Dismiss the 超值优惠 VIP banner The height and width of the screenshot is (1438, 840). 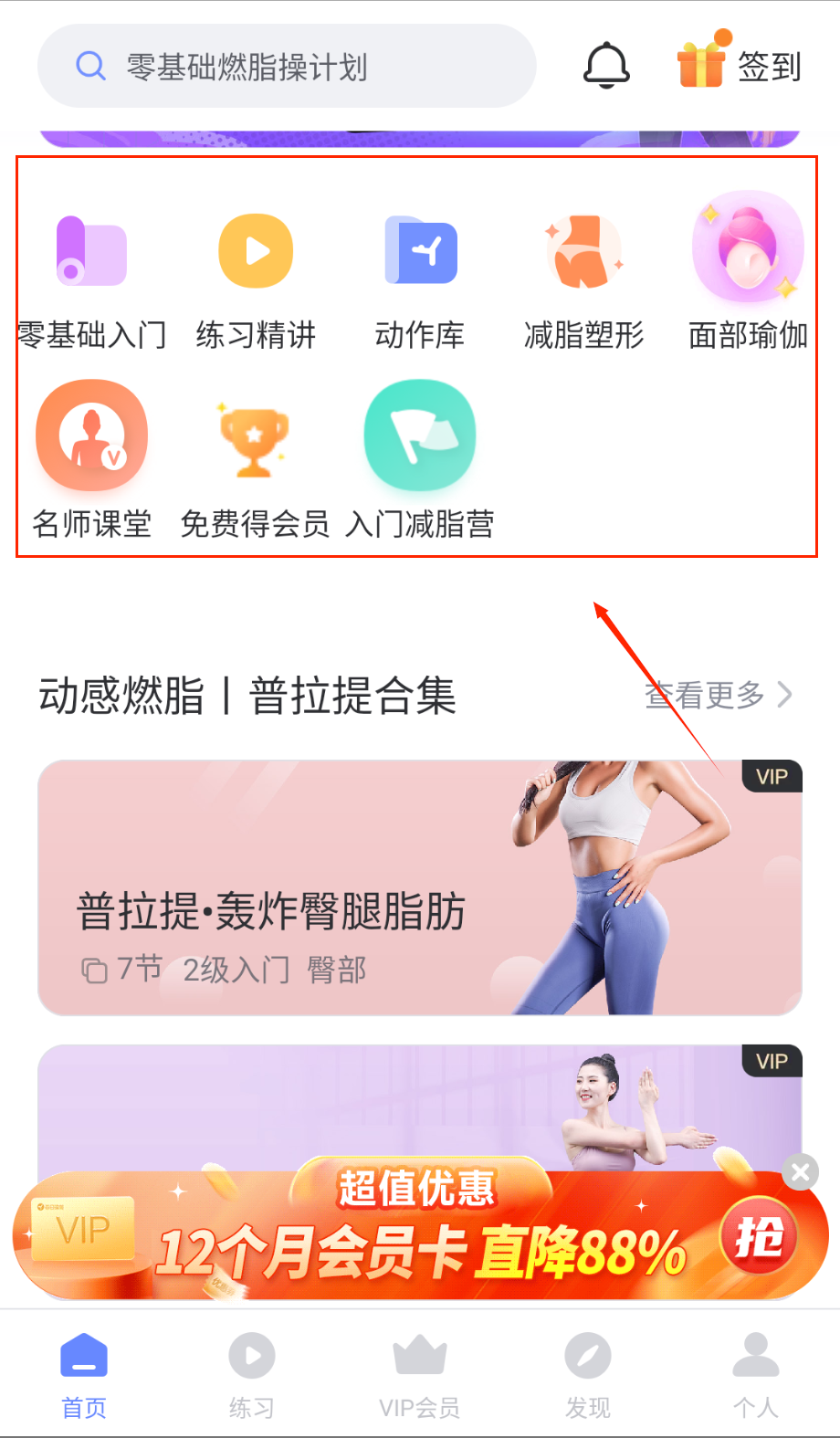pos(801,1171)
